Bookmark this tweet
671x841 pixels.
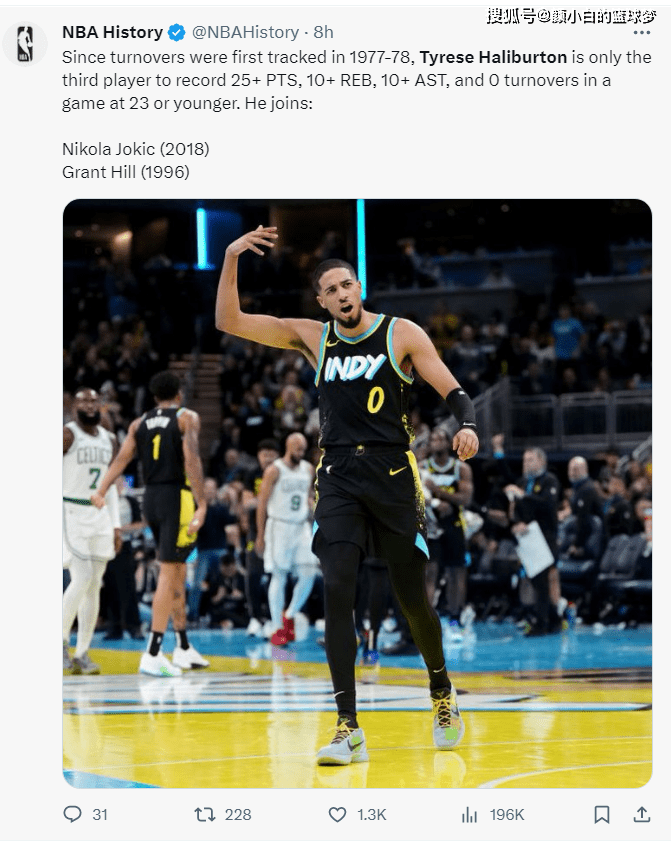pyautogui.click(x=601, y=814)
